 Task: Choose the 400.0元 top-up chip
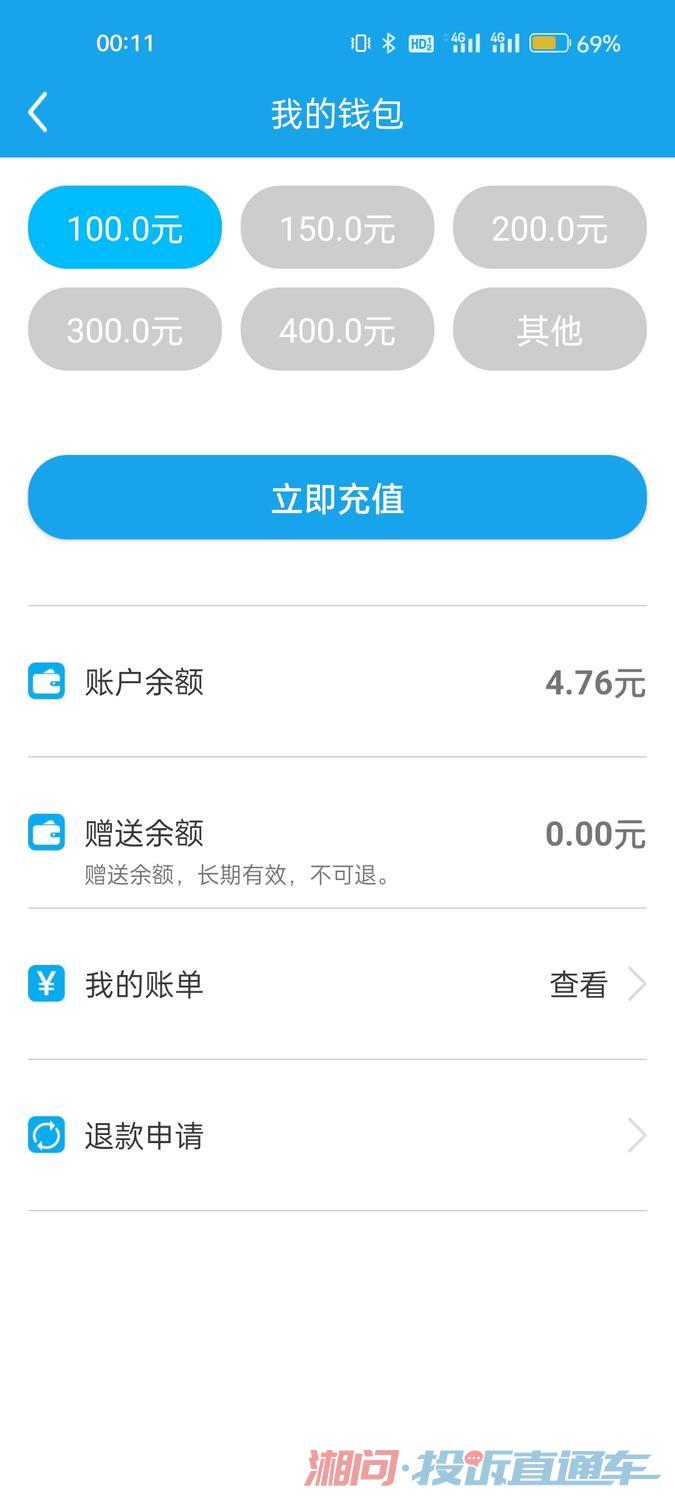[x=337, y=330]
